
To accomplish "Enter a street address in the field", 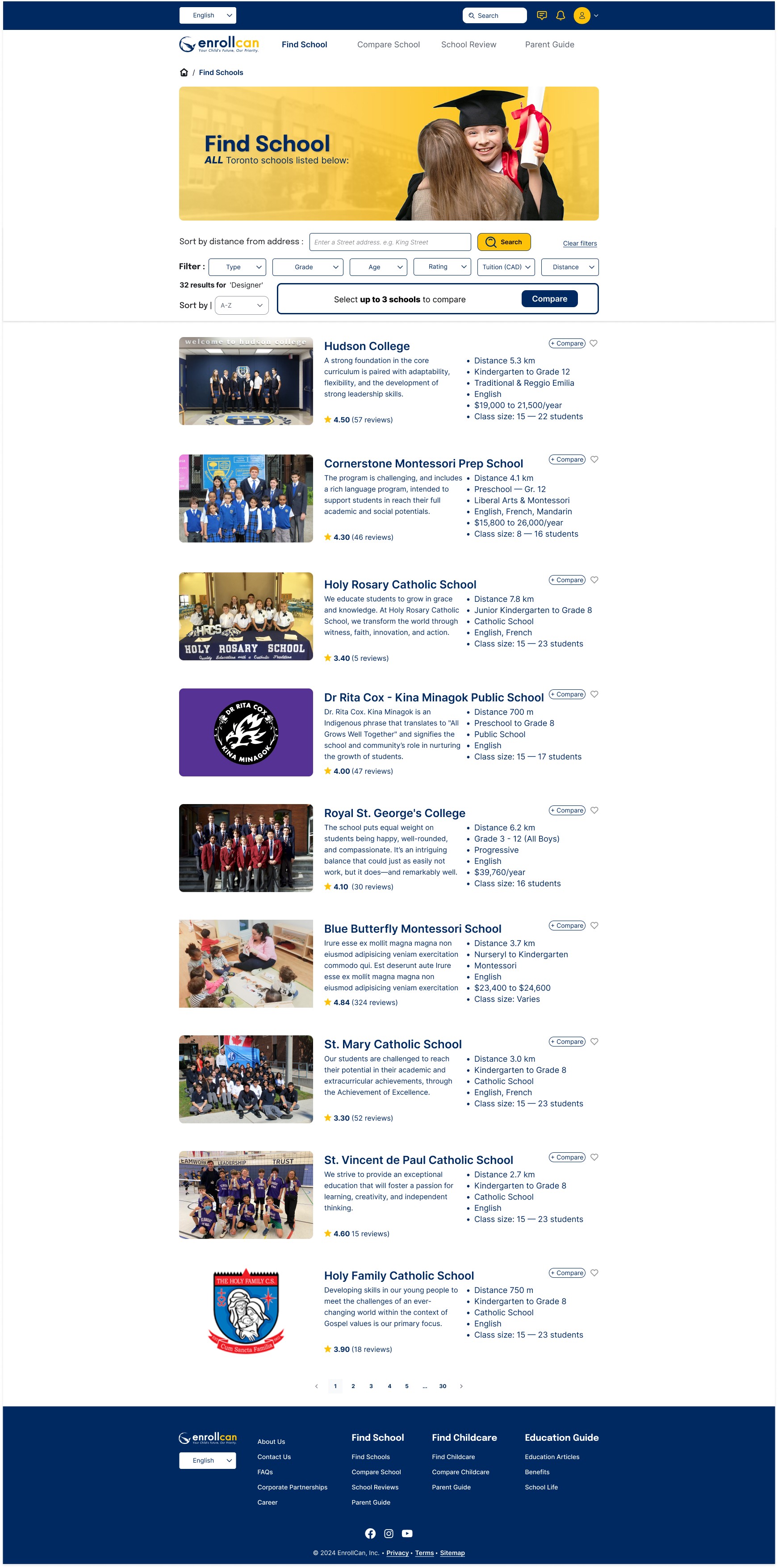I will 389,242.
